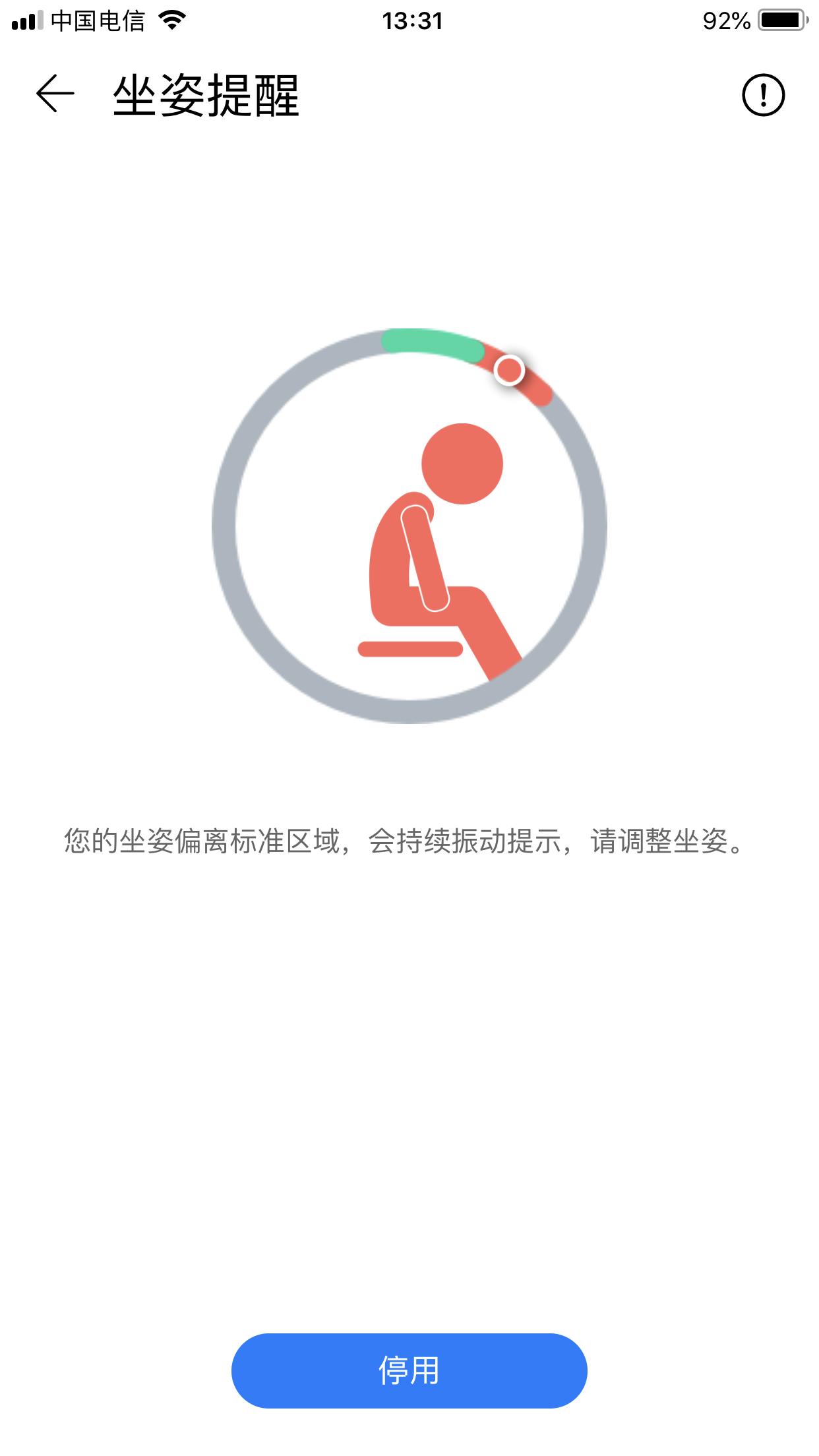Tap the exclamation mark symbol at top right

tap(764, 94)
